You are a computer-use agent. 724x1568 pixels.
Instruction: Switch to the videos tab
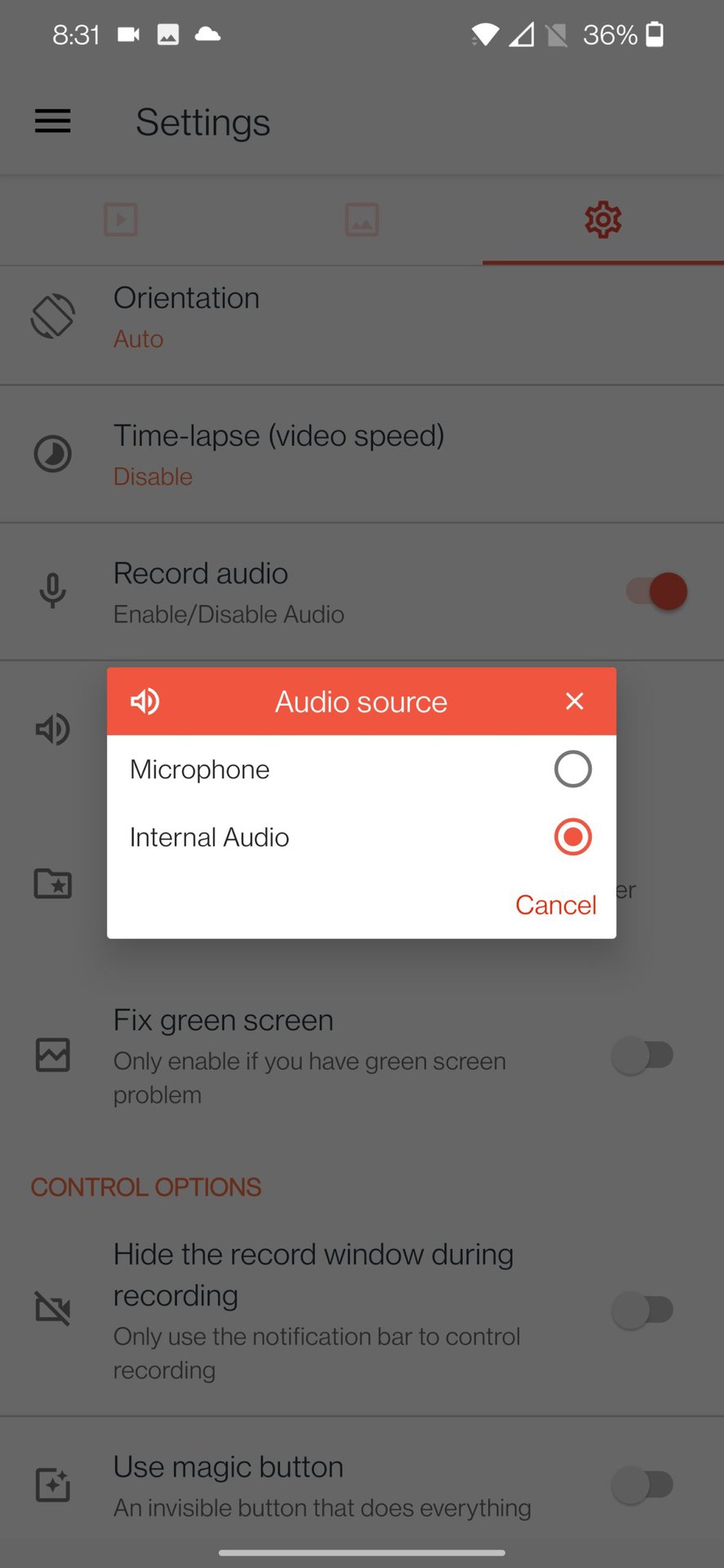[121, 220]
